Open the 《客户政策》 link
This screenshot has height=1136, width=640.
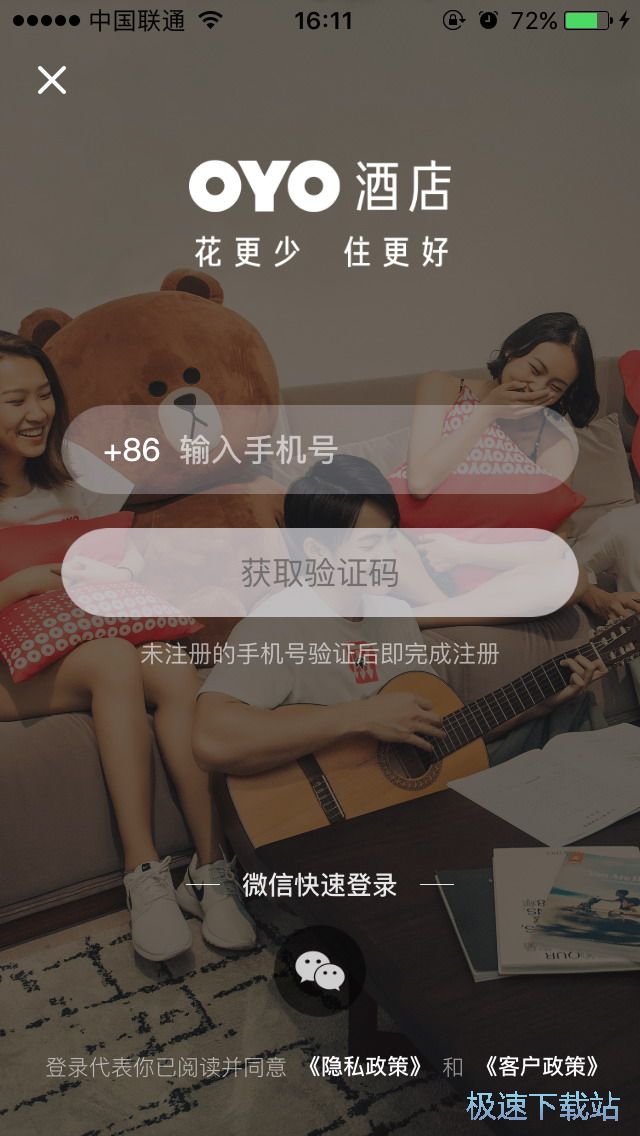pyautogui.click(x=541, y=1067)
